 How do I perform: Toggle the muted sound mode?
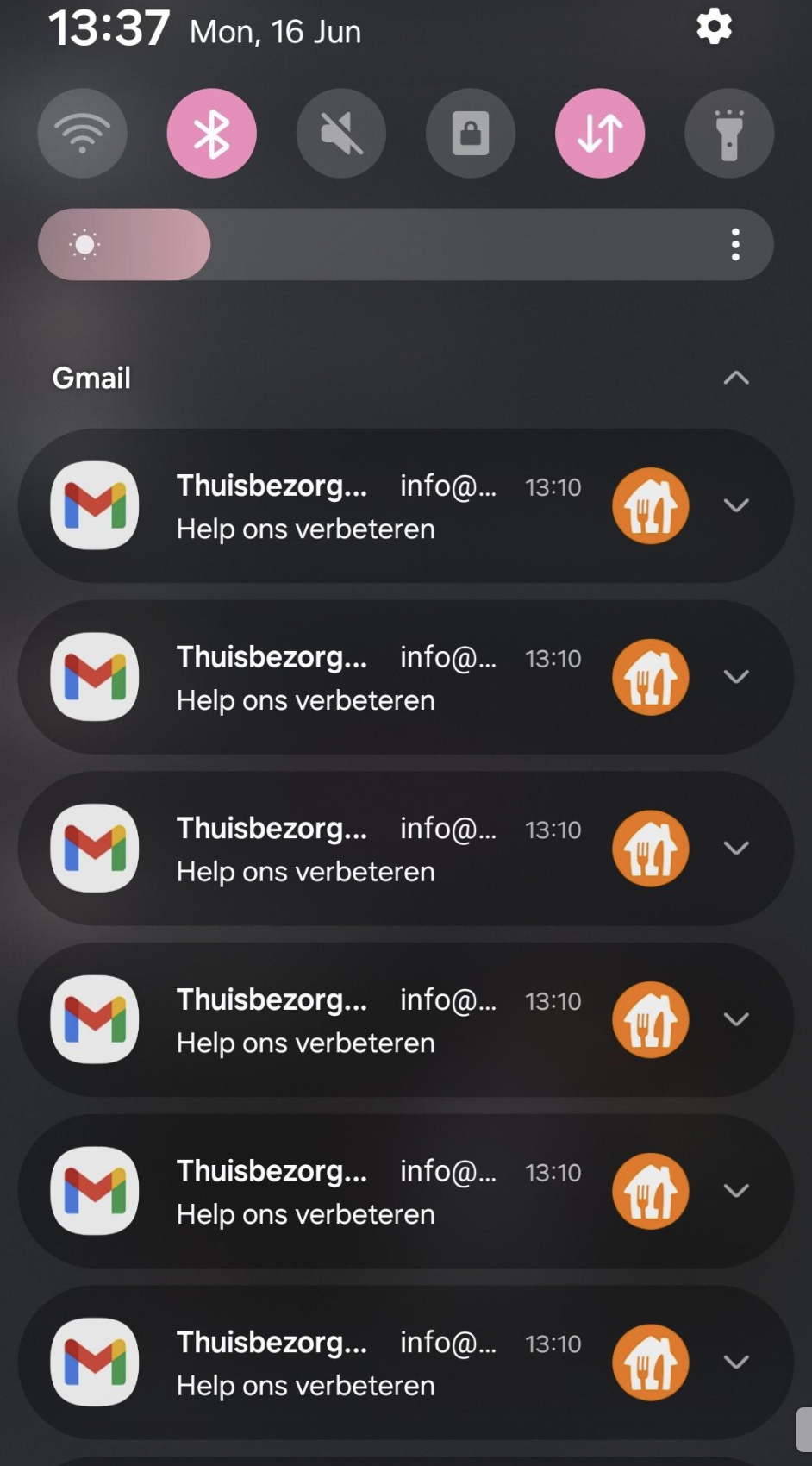(341, 134)
